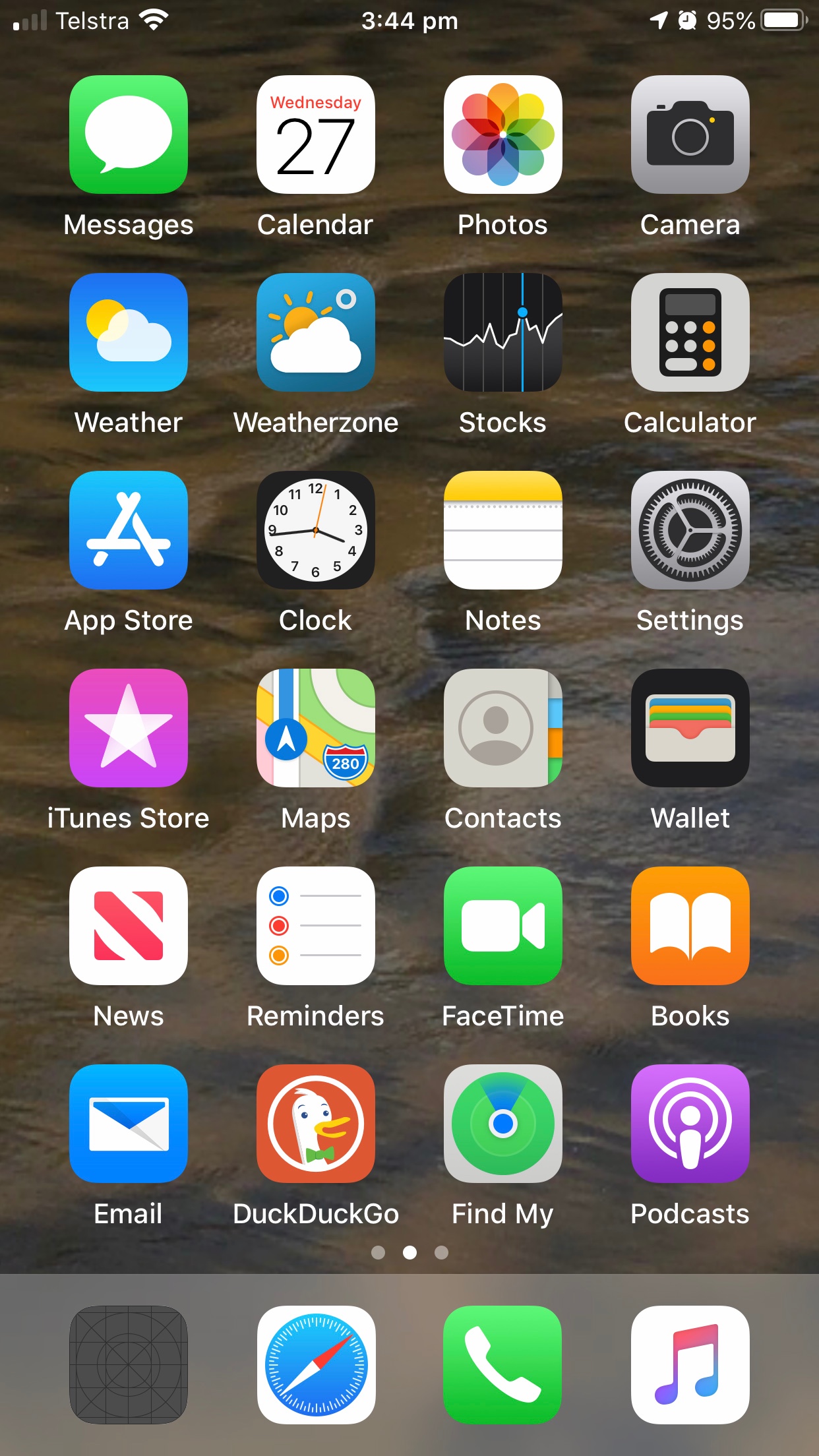Screen dimensions: 819x1456
Task: Open Maps
Action: tap(316, 728)
